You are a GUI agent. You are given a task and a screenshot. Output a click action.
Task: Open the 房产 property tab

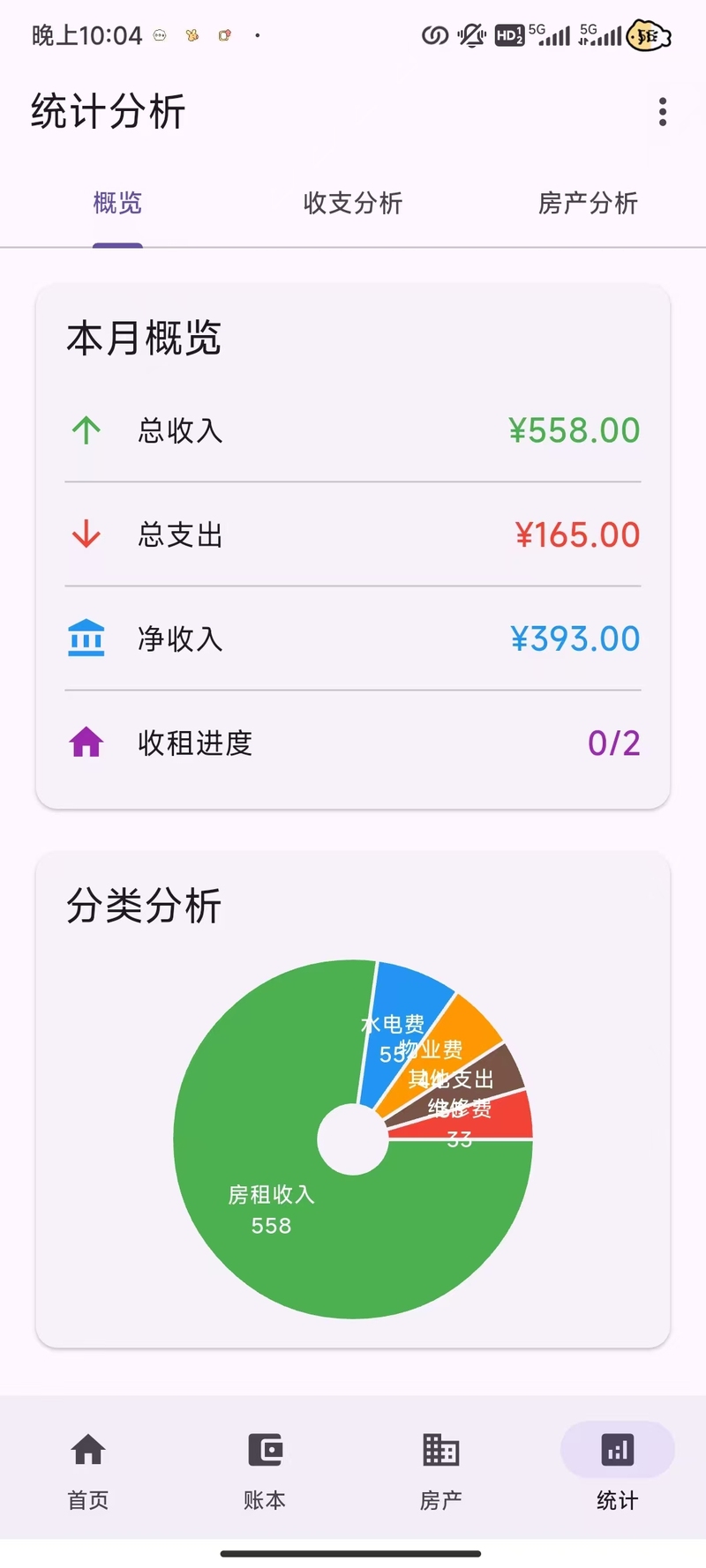tap(441, 1466)
